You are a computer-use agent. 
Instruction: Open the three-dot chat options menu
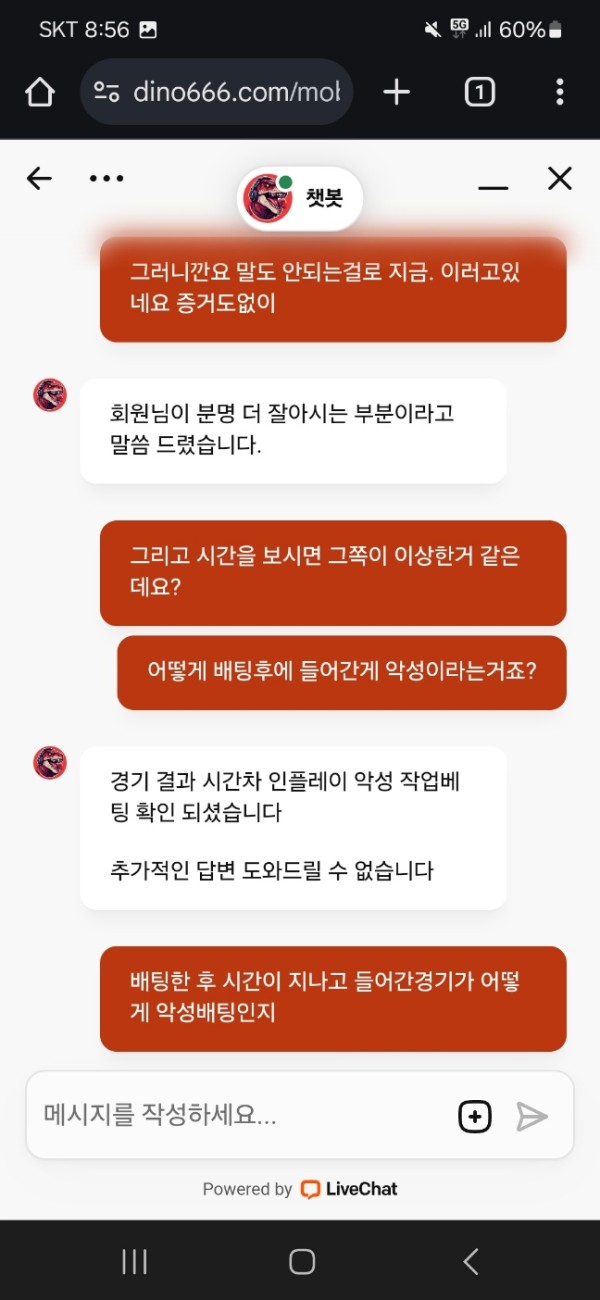pos(106,179)
